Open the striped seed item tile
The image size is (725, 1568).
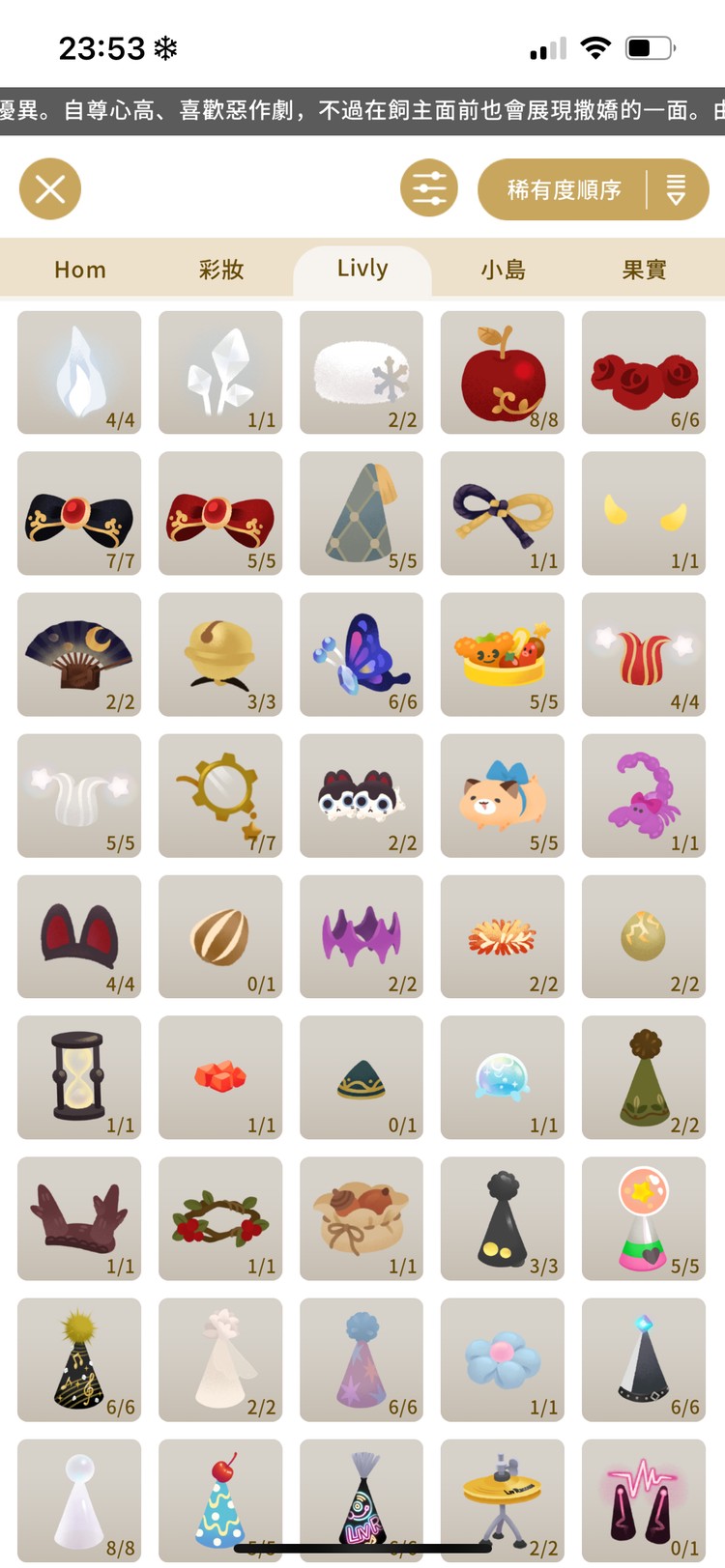point(220,936)
